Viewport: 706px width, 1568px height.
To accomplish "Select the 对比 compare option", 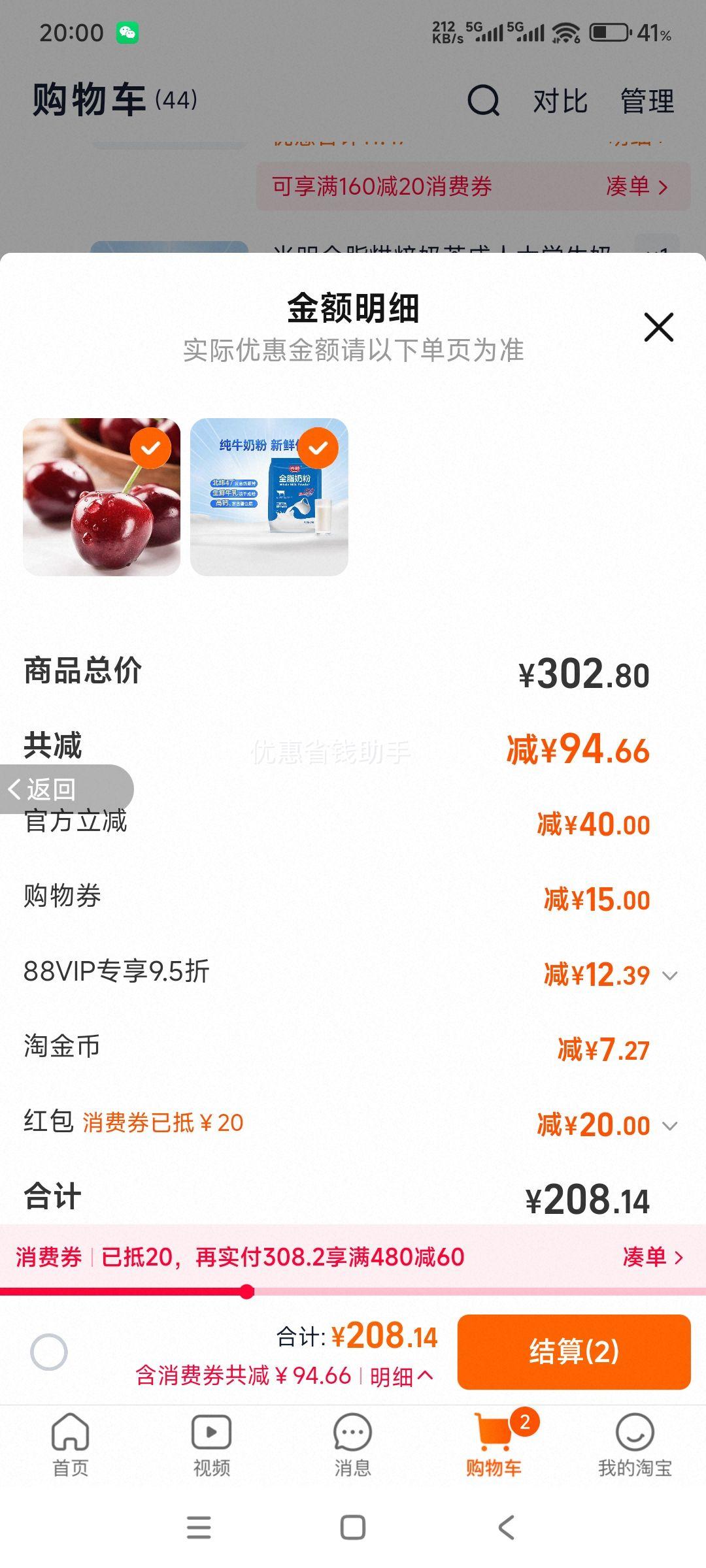I will coord(559,101).
